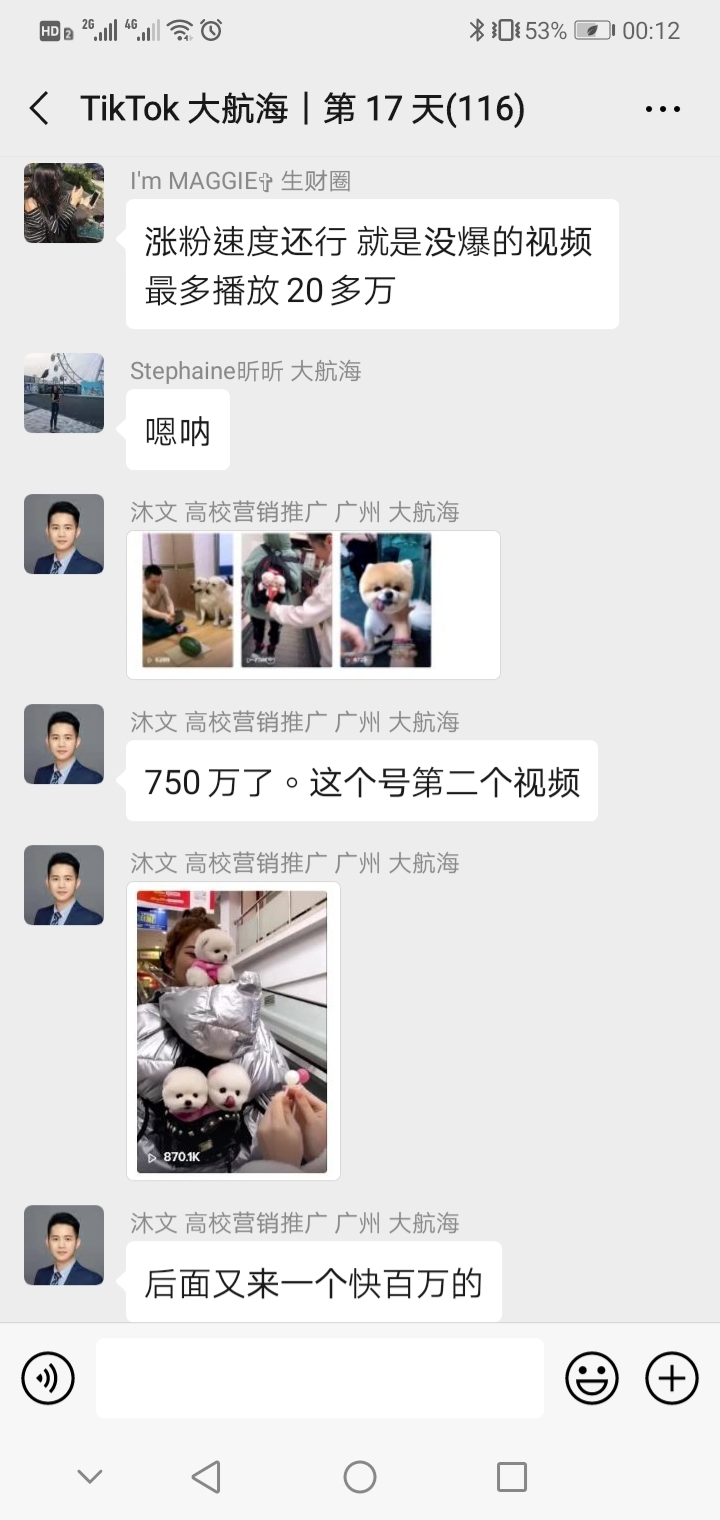The width and height of the screenshot is (720, 1520).
Task: Focus the message text field
Action: pyautogui.click(x=320, y=1378)
